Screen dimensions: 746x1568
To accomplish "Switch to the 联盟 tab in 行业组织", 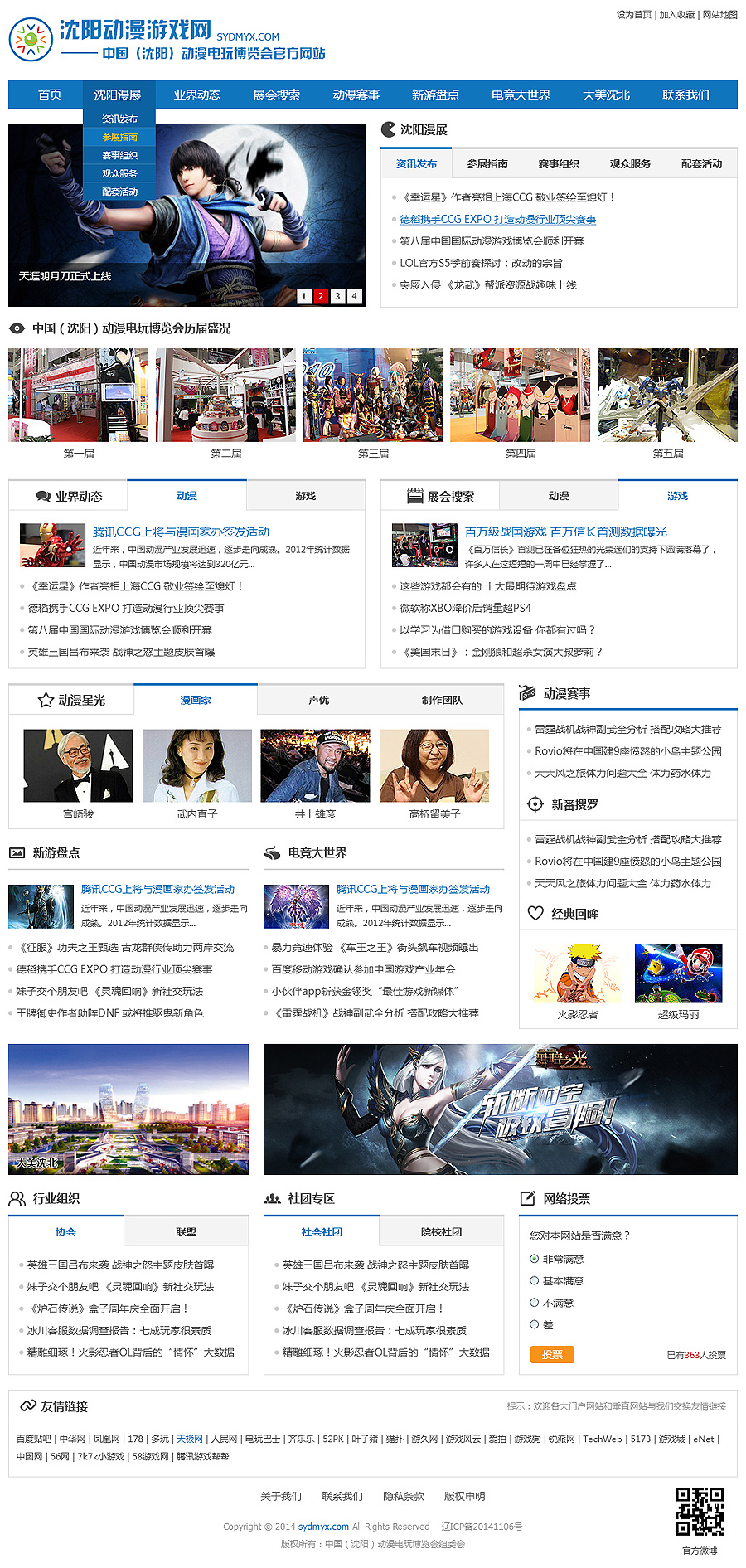I will click(x=186, y=1232).
